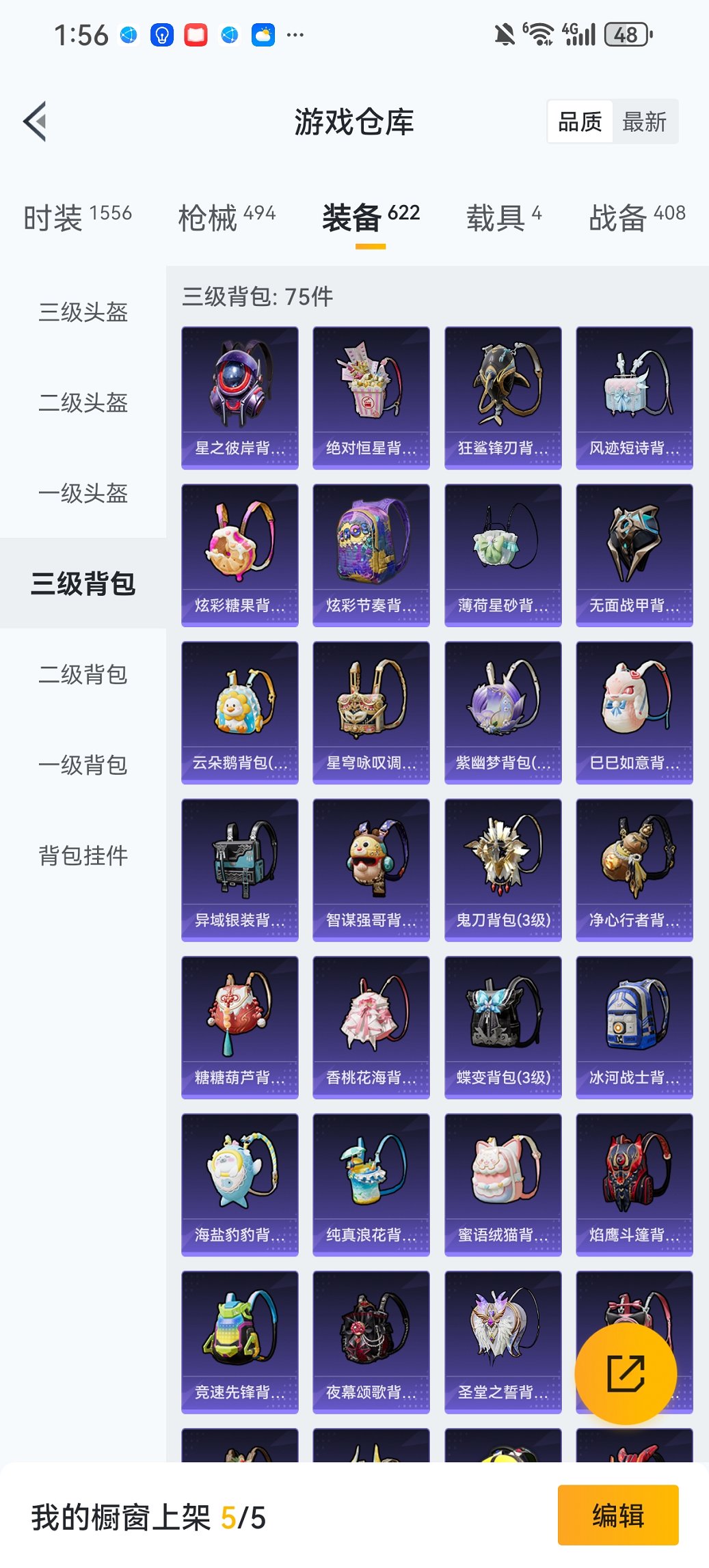Tap the back arrow to leave game warehouse
This screenshot has height=1568, width=709.
(34, 120)
